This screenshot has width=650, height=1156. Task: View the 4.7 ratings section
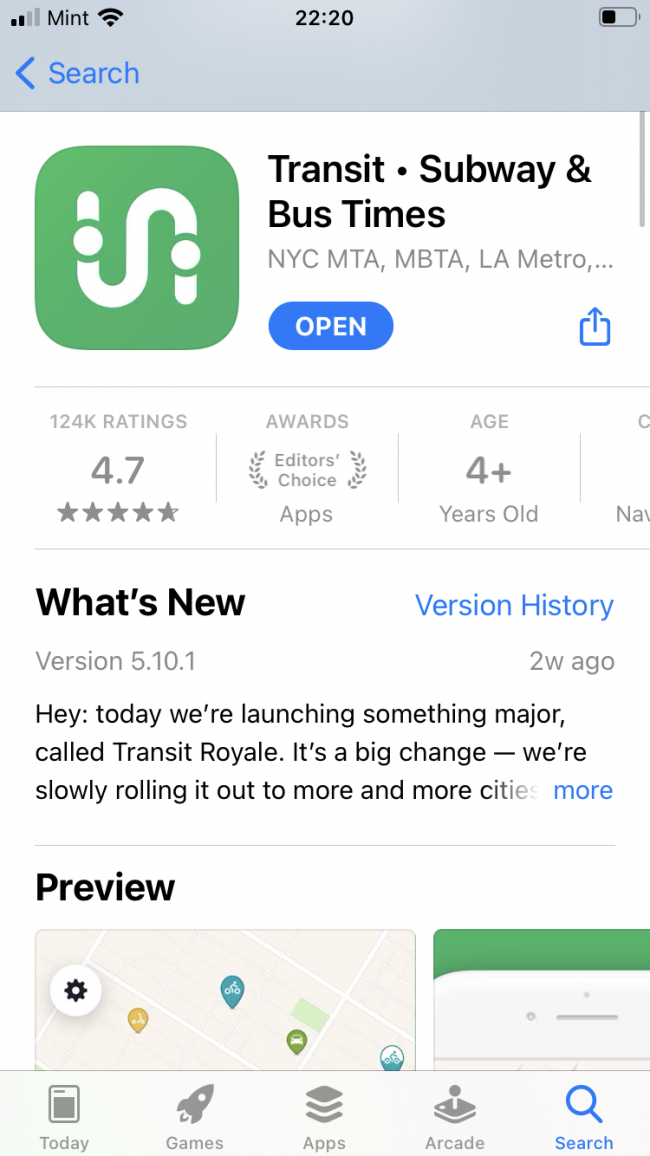[117, 470]
